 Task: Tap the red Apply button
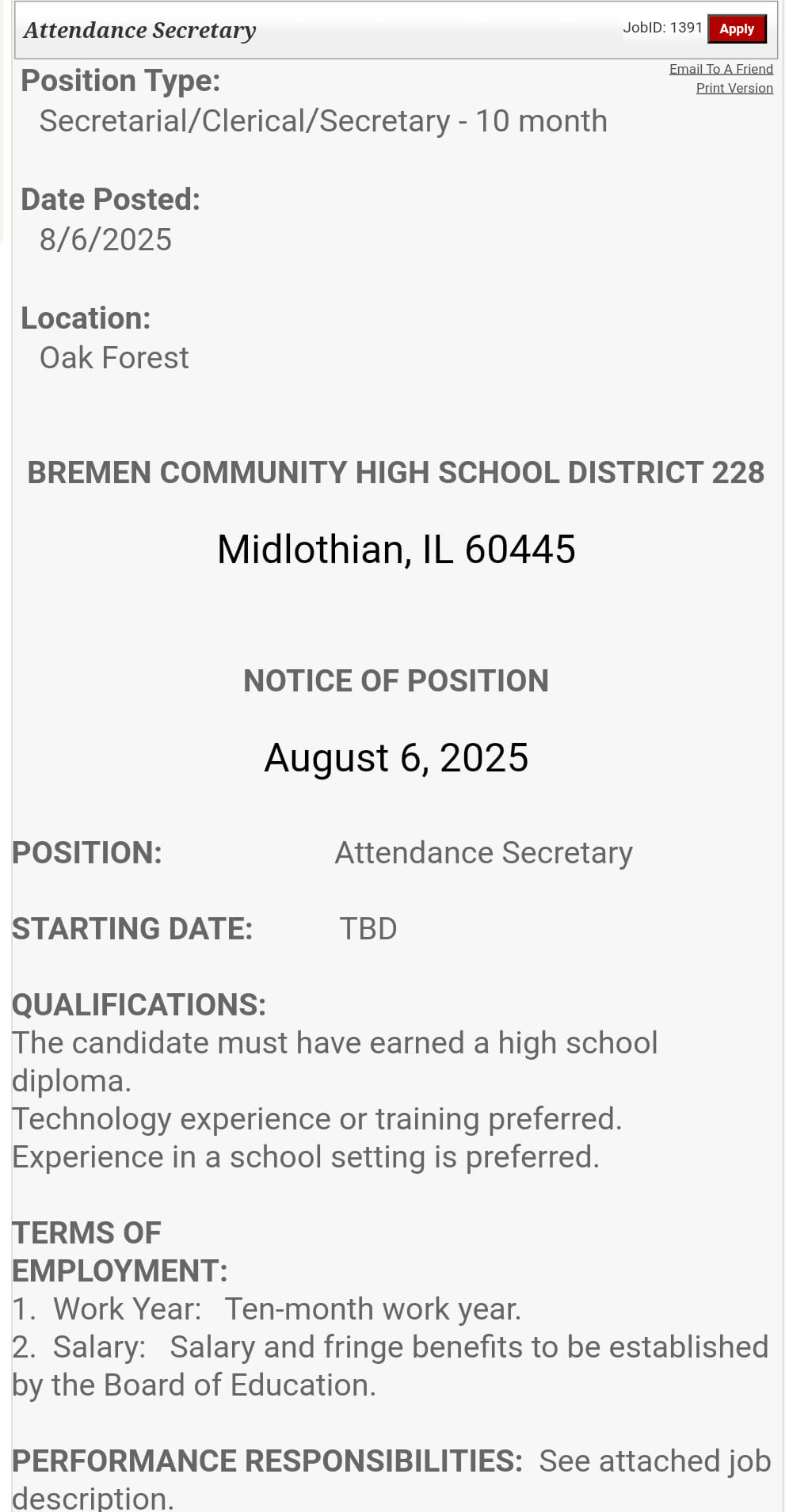click(x=737, y=29)
